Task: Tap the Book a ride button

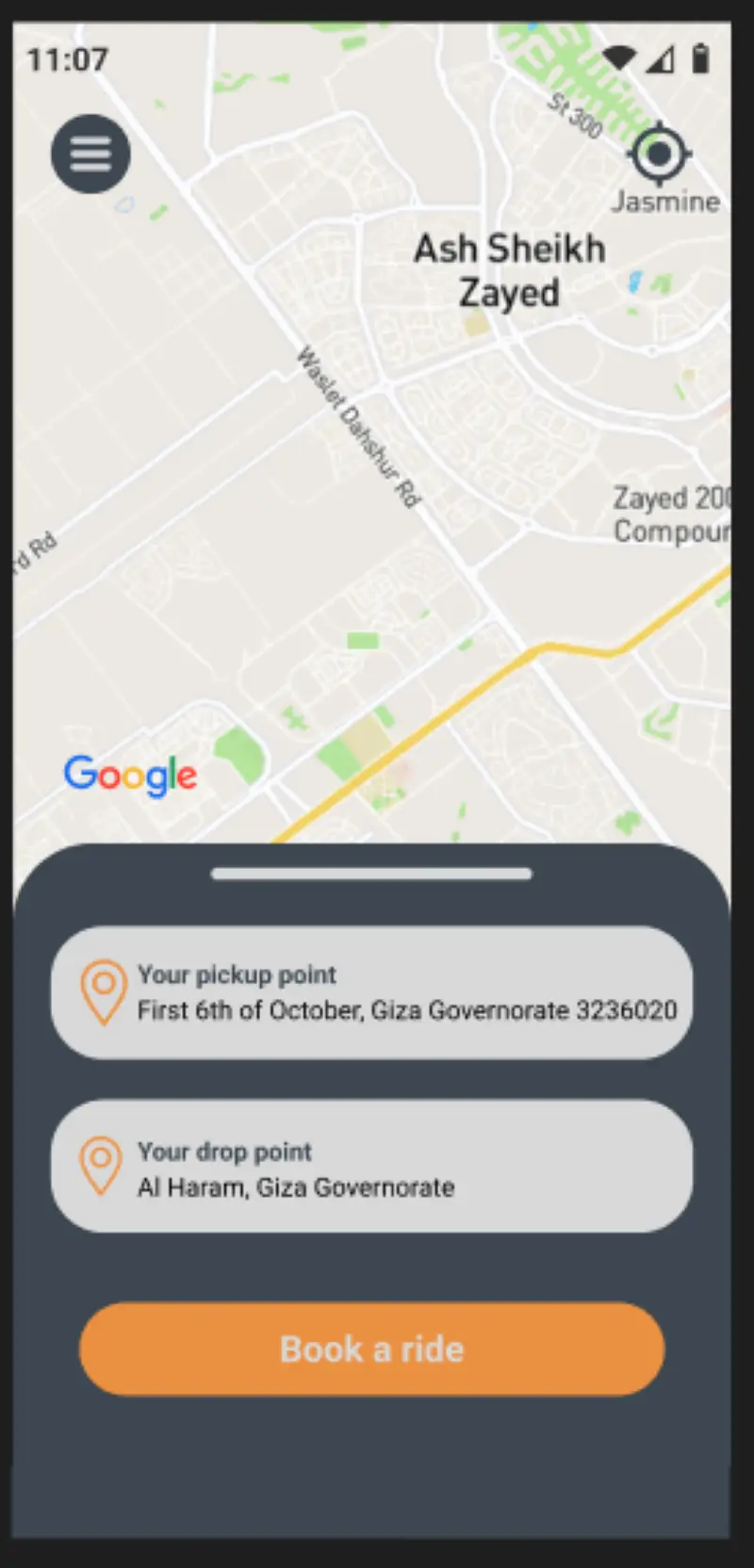Action: (371, 1348)
